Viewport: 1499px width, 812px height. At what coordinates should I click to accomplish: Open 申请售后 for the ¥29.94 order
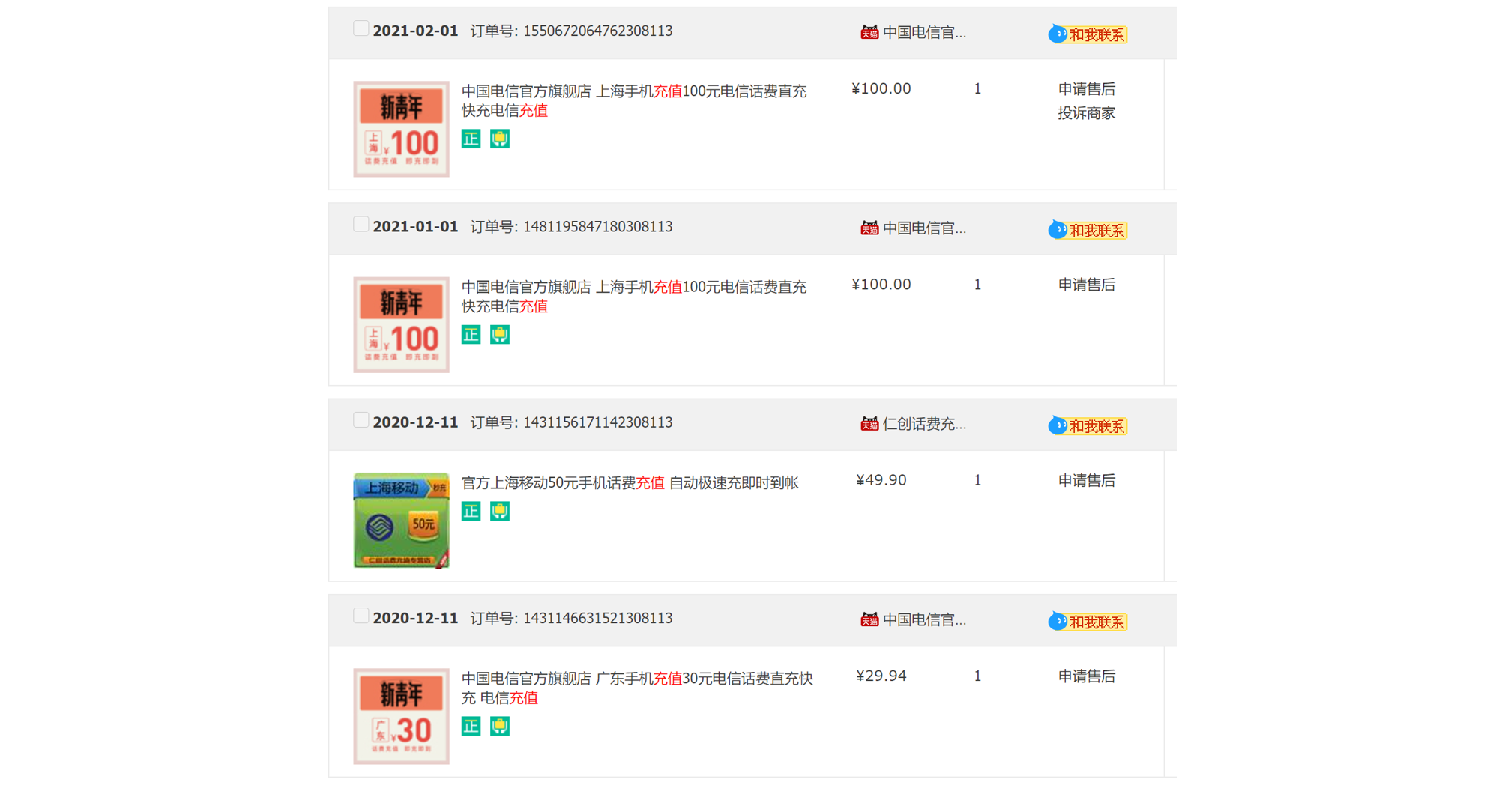pos(1086,677)
